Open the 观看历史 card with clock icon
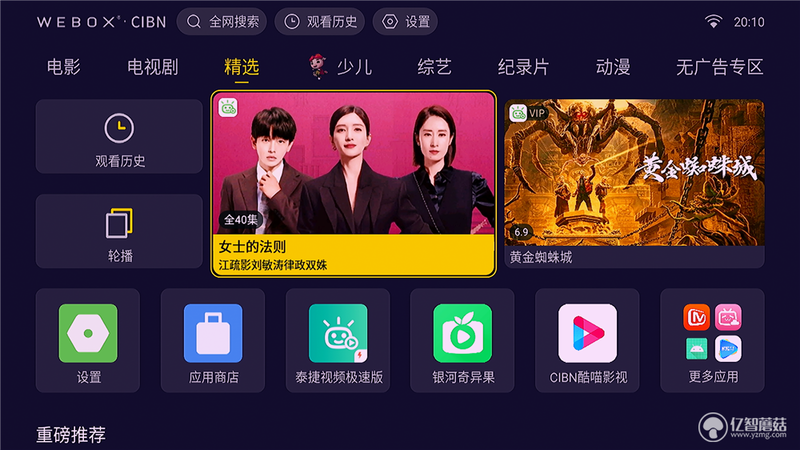 tap(119, 137)
